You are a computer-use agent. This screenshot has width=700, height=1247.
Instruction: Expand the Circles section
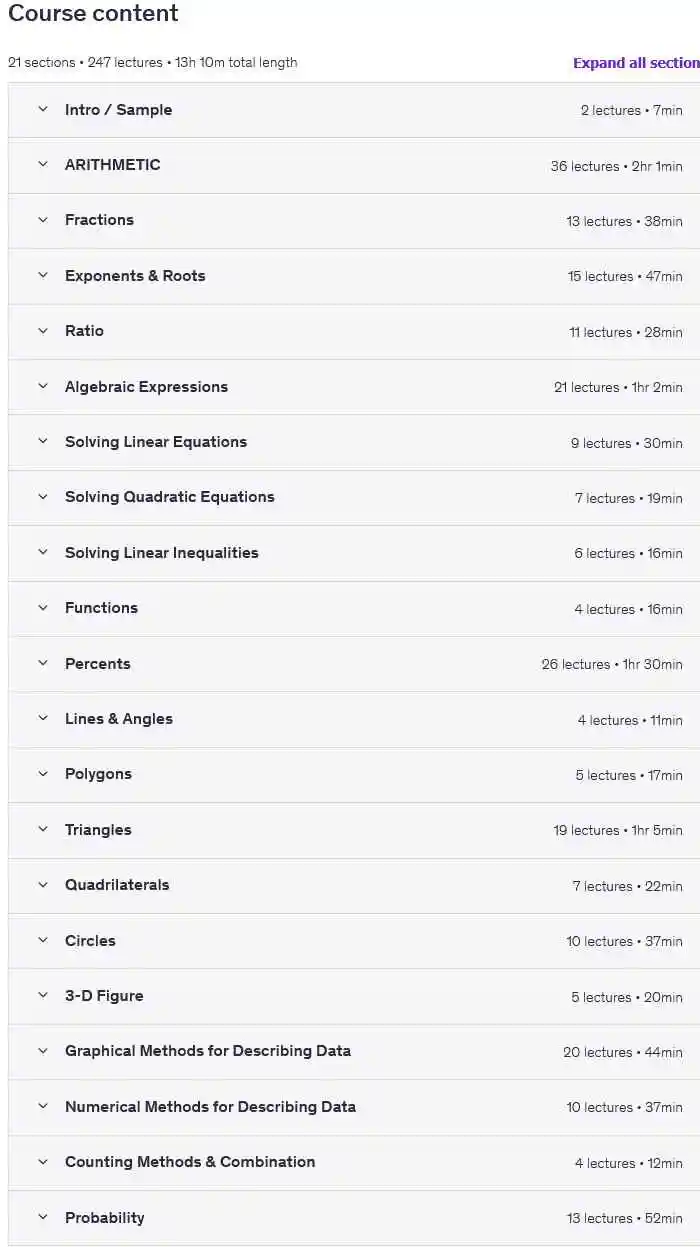coord(90,941)
